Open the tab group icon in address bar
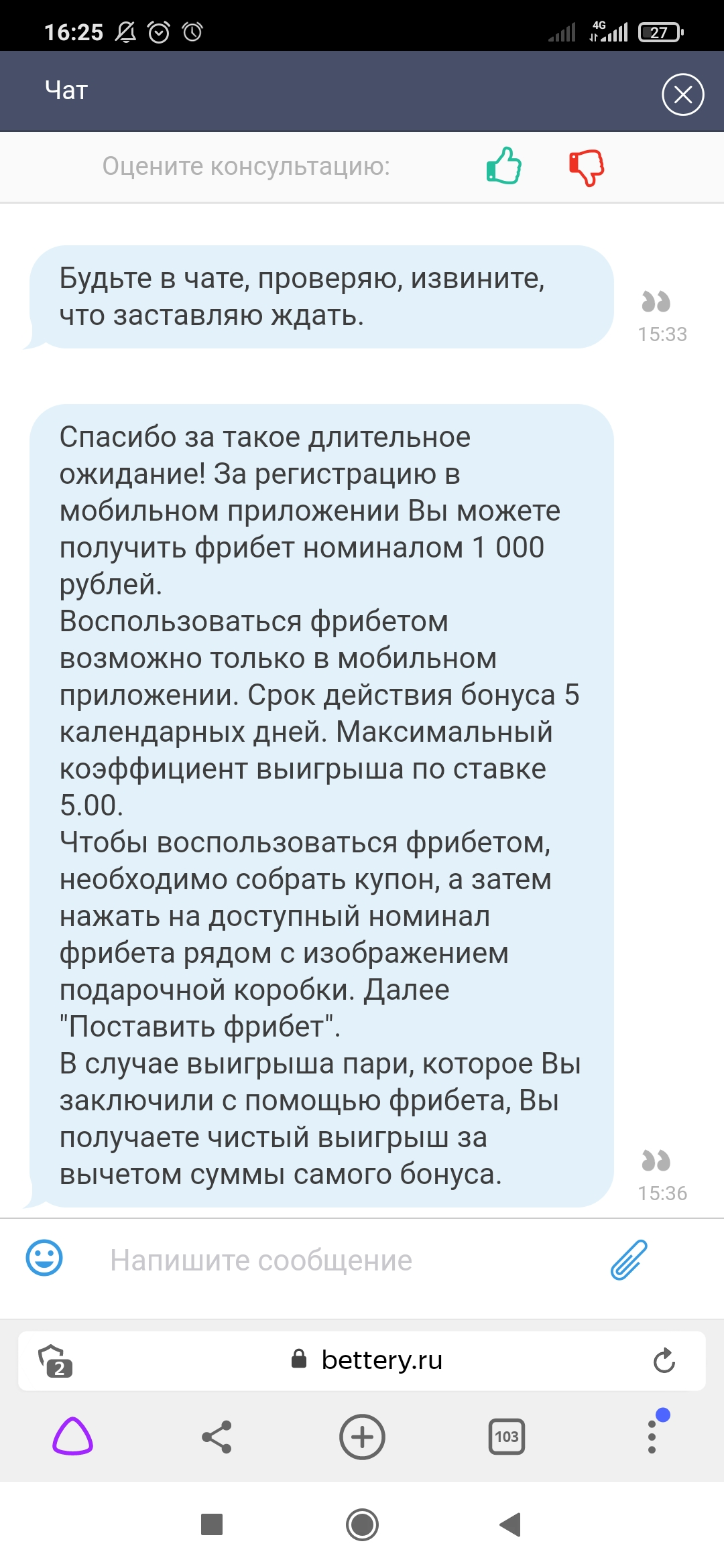This screenshot has width=724, height=1568. 55,1360
